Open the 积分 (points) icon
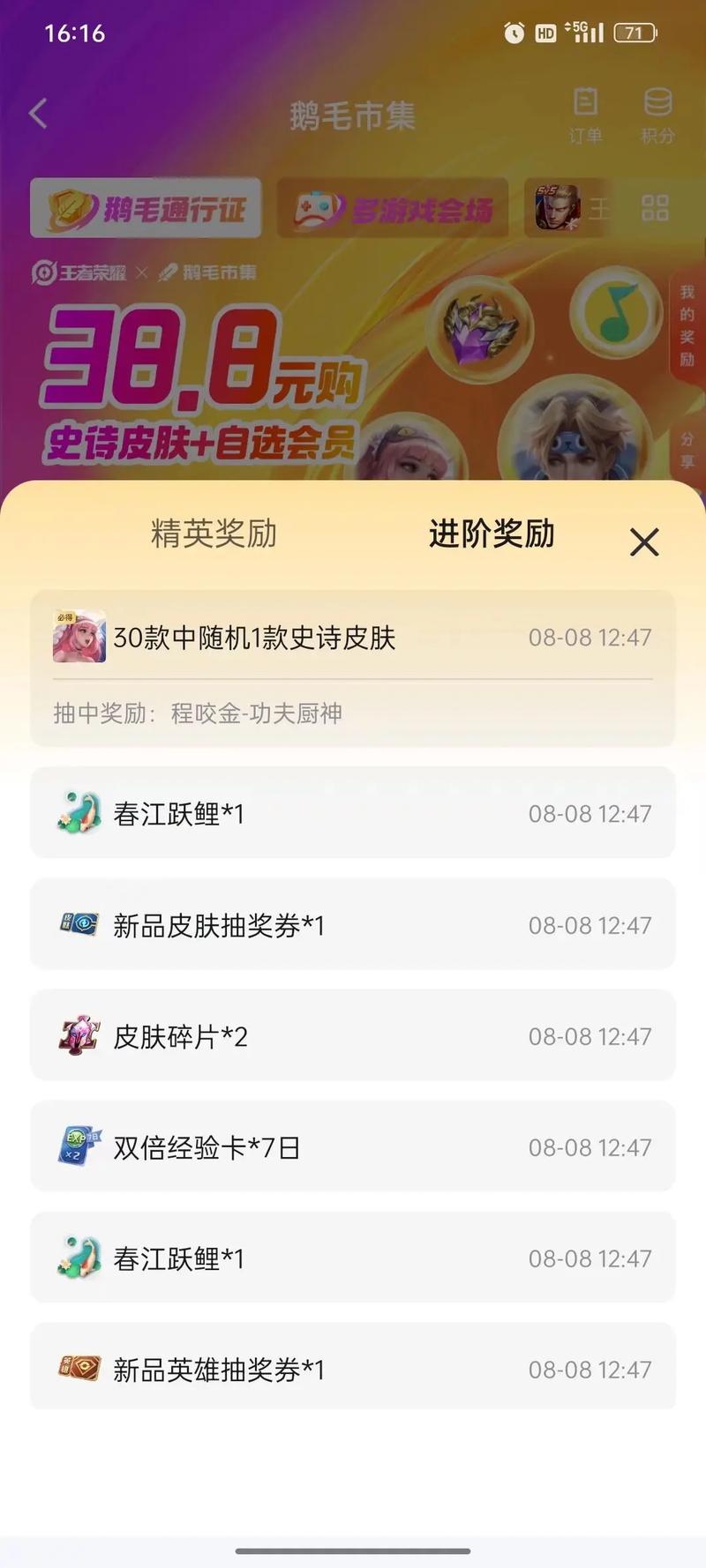Screen dimensions: 706x1568 tap(657, 115)
